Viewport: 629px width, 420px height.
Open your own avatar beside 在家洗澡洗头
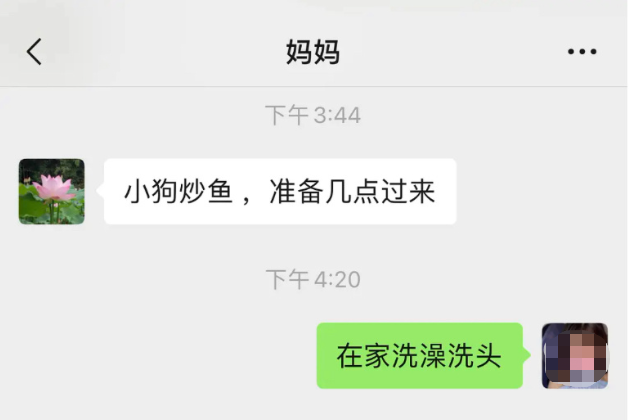[x=574, y=355]
